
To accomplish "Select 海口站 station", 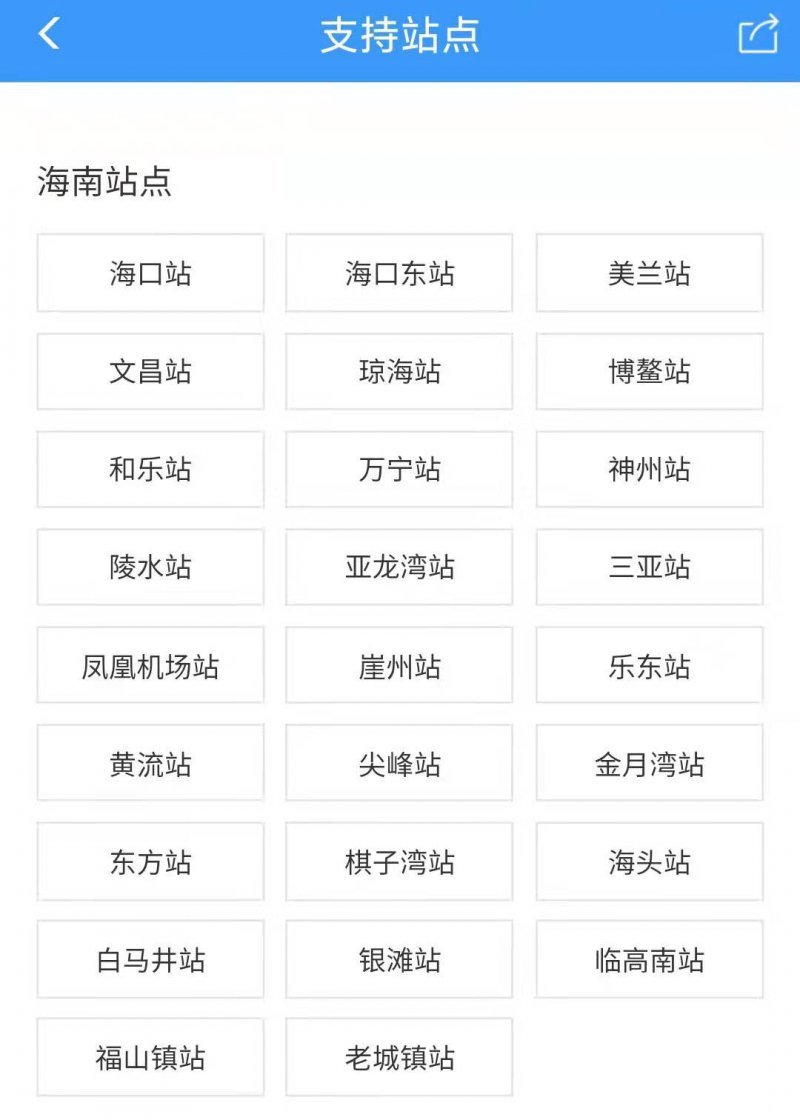I will [151, 273].
